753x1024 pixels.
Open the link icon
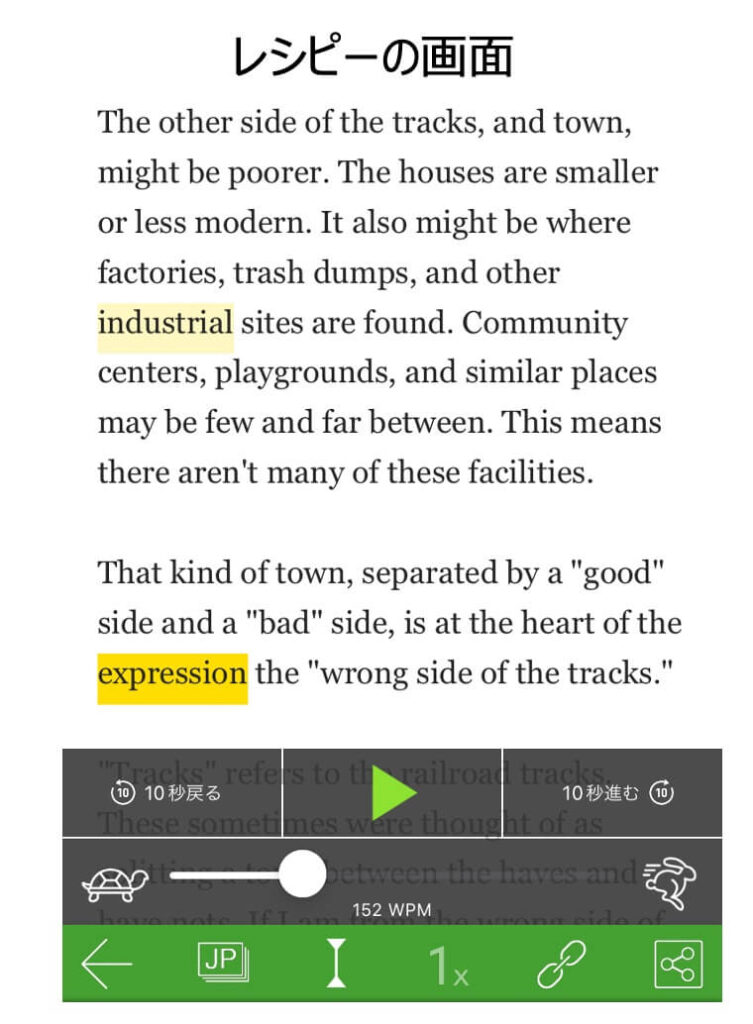(561, 965)
